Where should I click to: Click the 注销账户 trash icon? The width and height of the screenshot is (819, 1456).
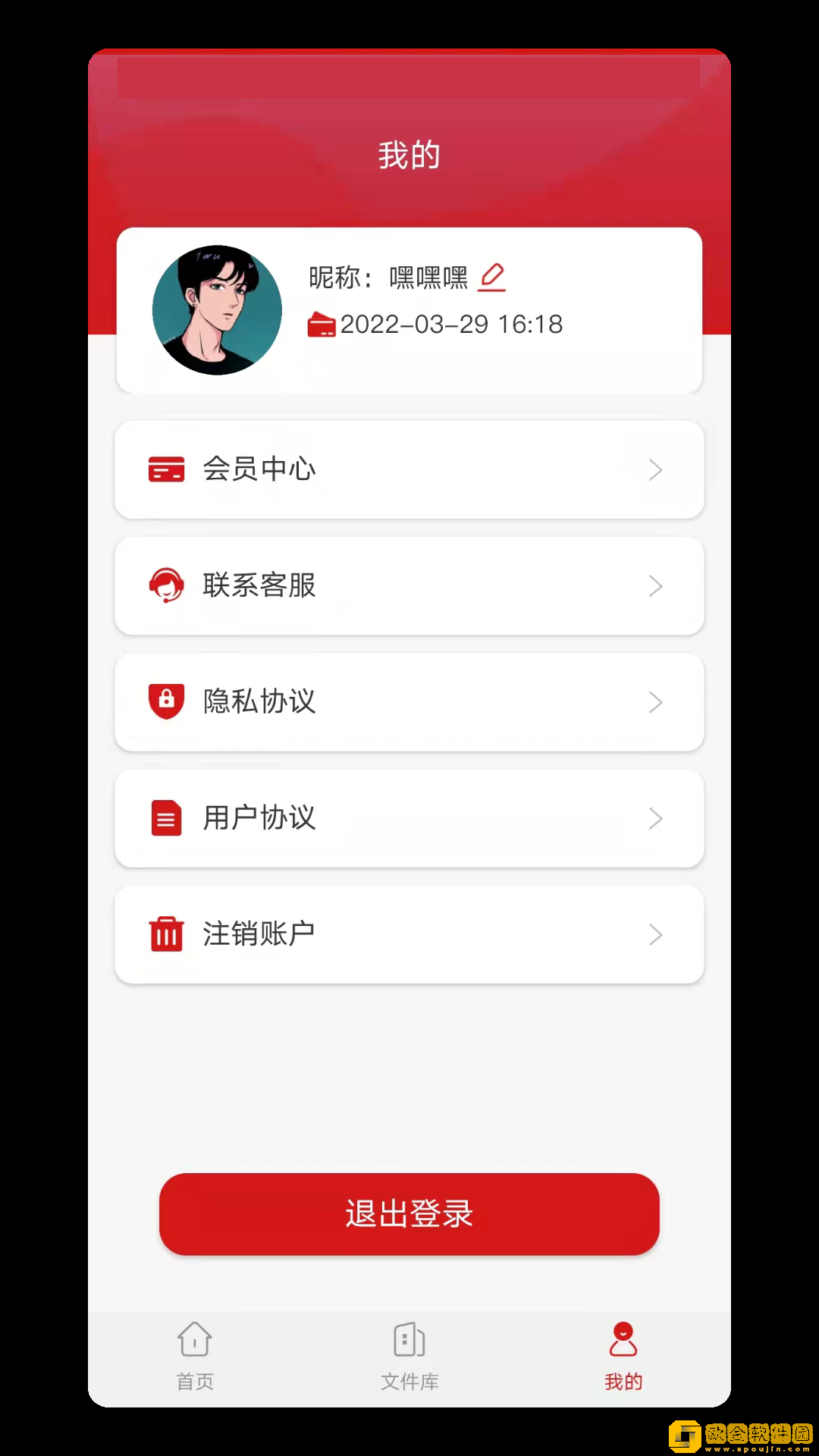(x=165, y=934)
